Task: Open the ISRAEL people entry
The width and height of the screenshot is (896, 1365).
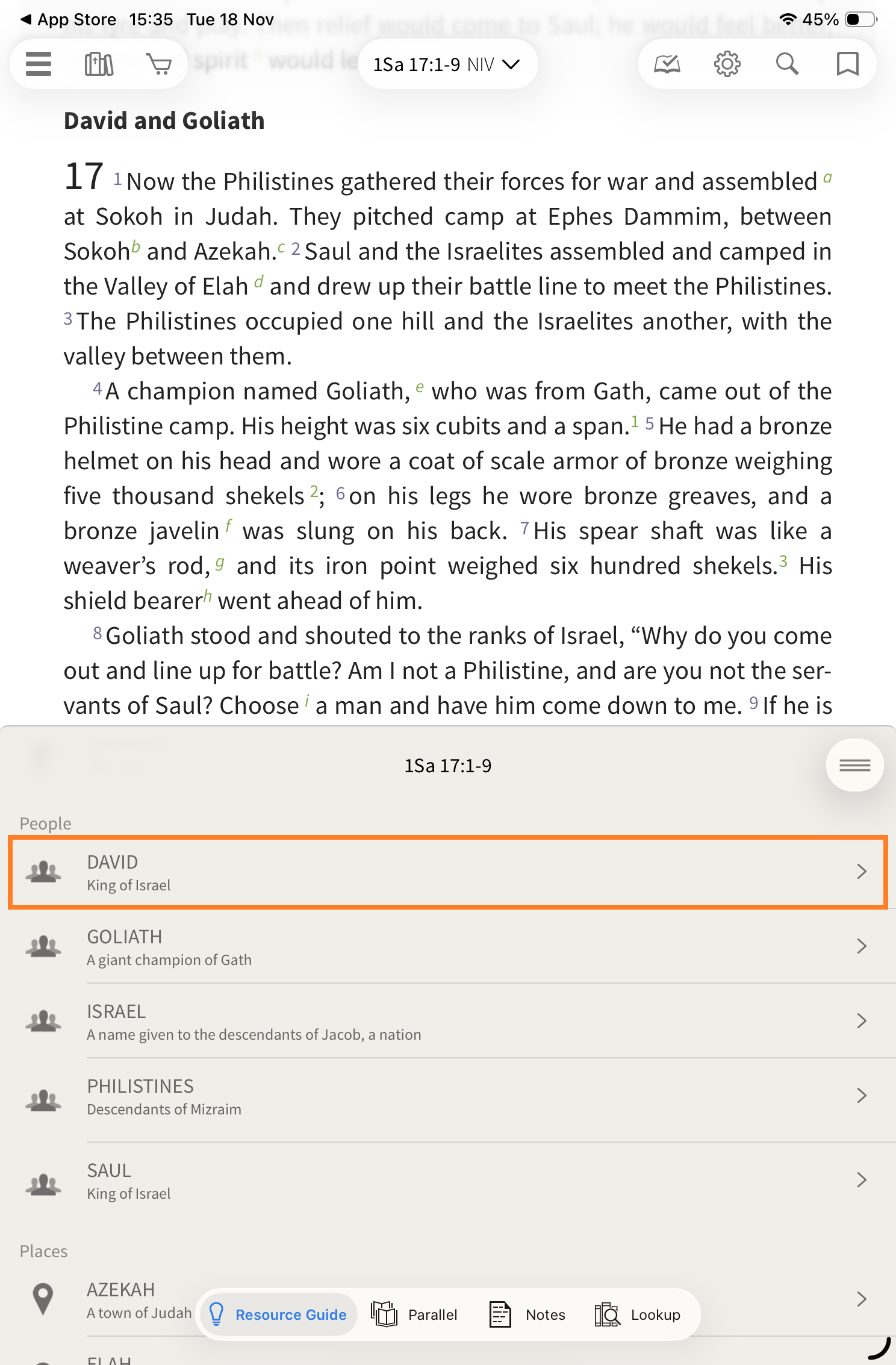Action: click(x=447, y=1021)
